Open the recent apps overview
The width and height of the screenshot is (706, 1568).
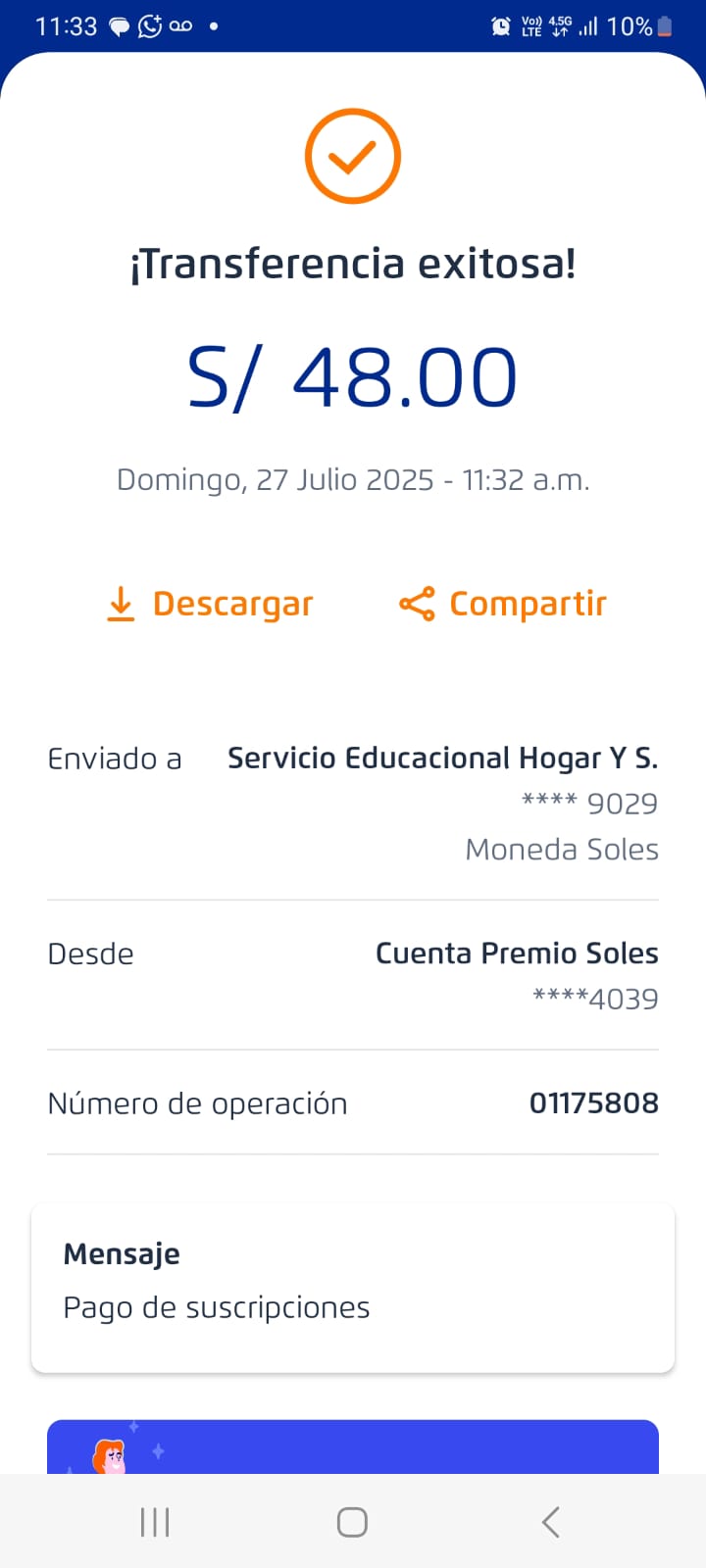[155, 1522]
